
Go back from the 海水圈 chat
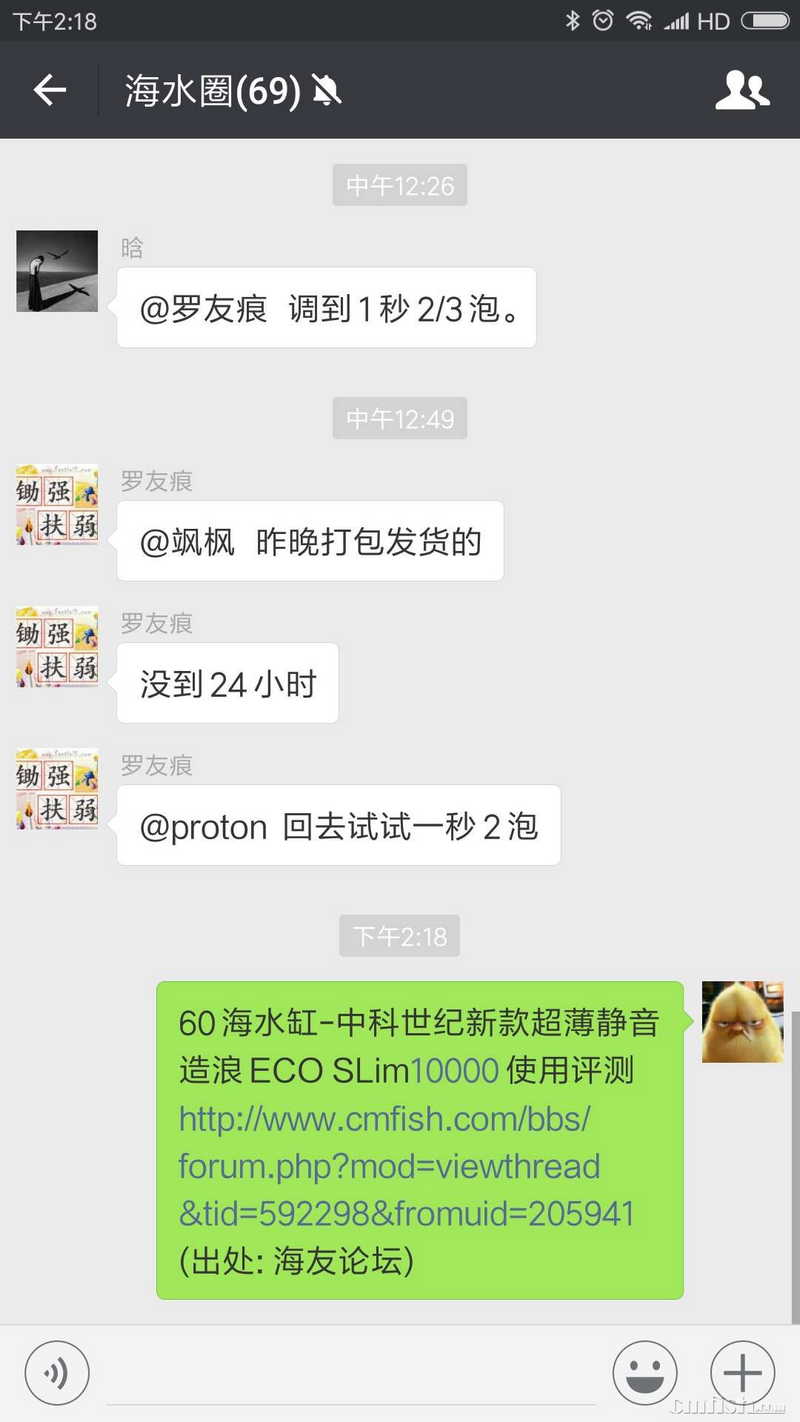(x=49, y=91)
